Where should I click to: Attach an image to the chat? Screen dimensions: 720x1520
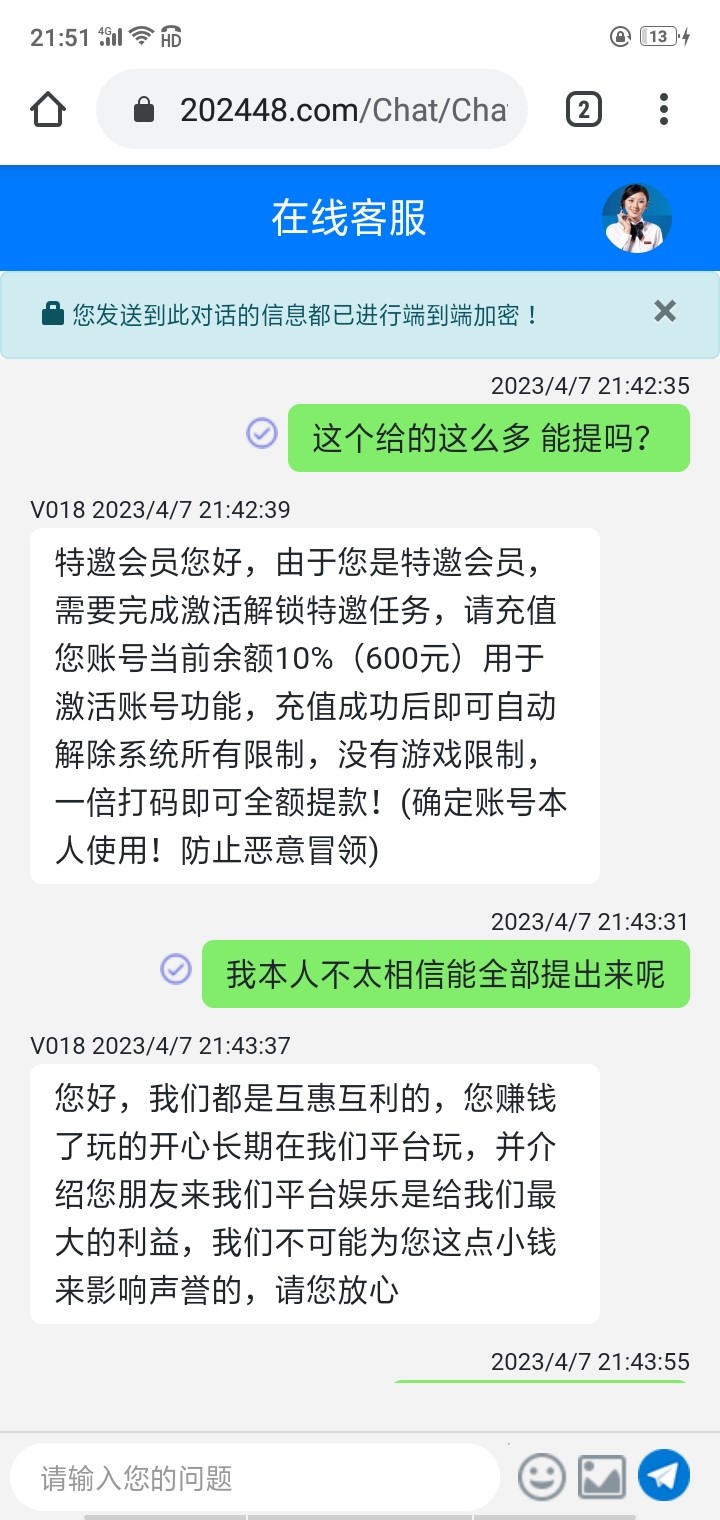pos(602,1477)
